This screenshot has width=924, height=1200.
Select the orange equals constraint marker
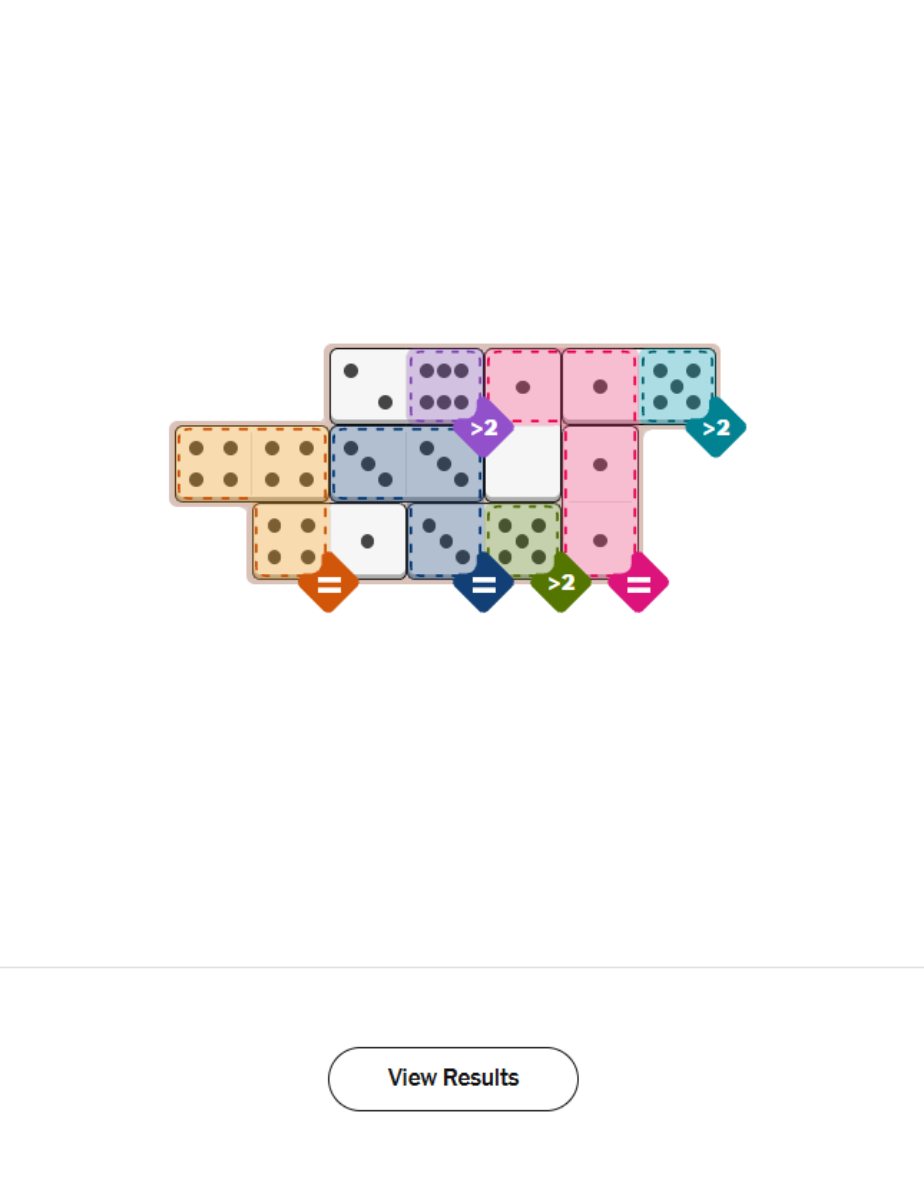pos(328,584)
